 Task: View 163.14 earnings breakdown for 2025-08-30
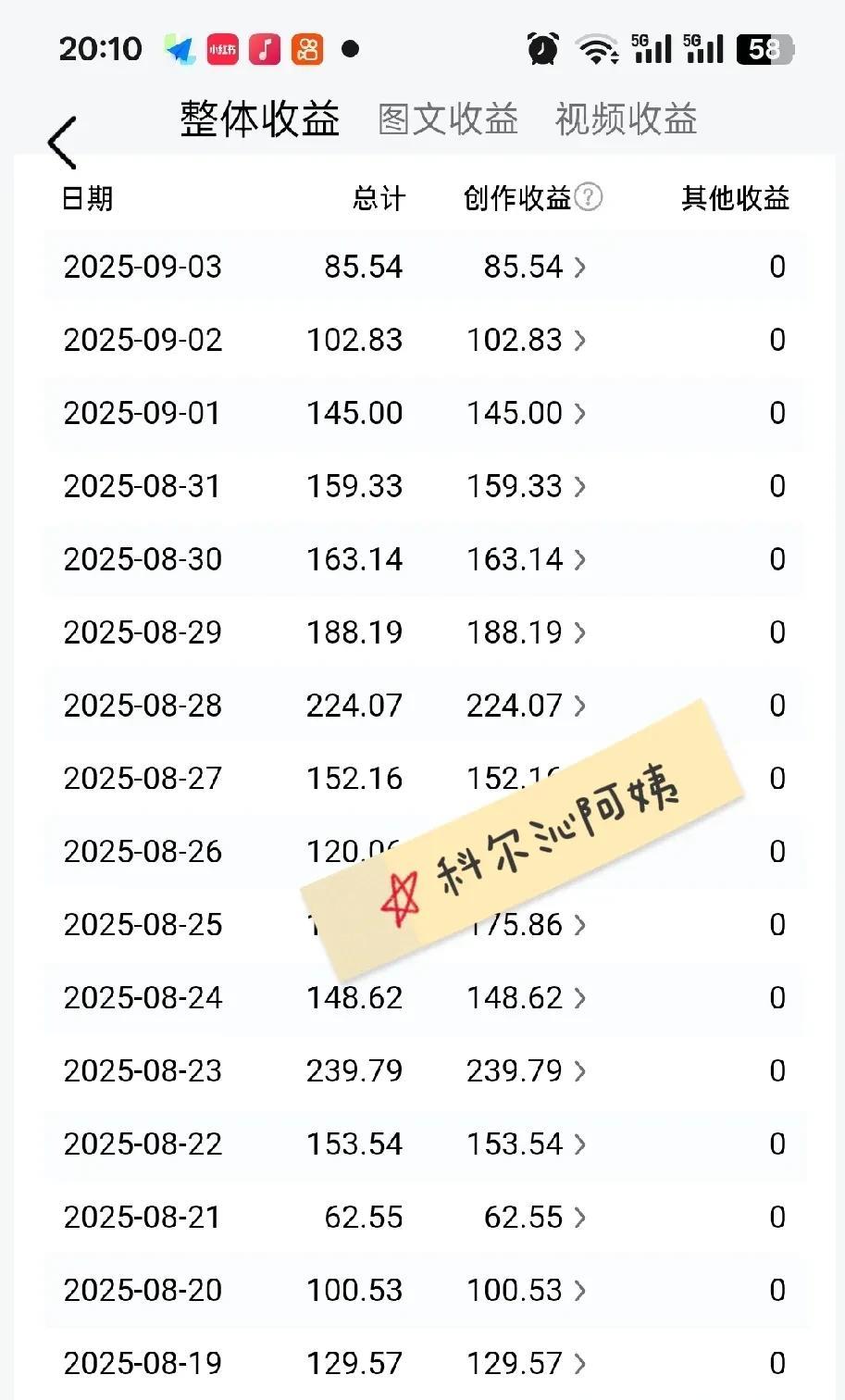point(526,559)
